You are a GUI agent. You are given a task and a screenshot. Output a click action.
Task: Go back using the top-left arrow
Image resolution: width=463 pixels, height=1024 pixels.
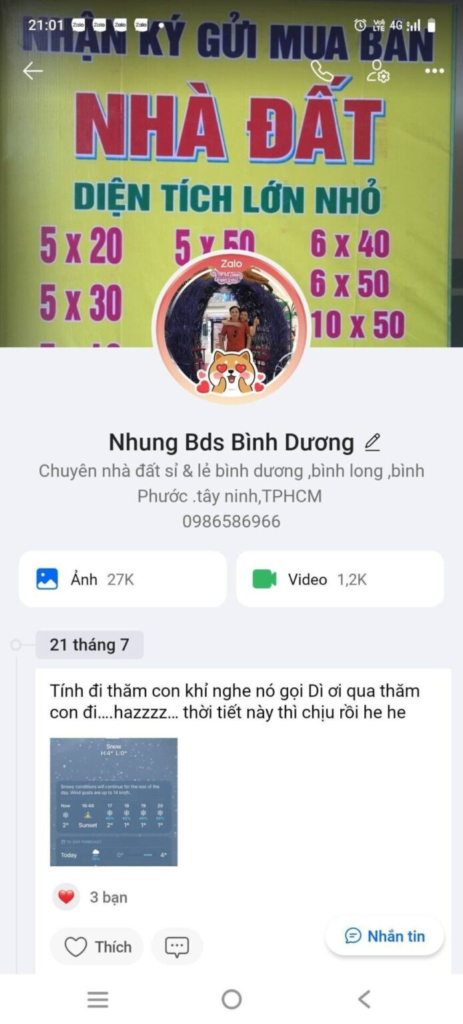click(32, 71)
